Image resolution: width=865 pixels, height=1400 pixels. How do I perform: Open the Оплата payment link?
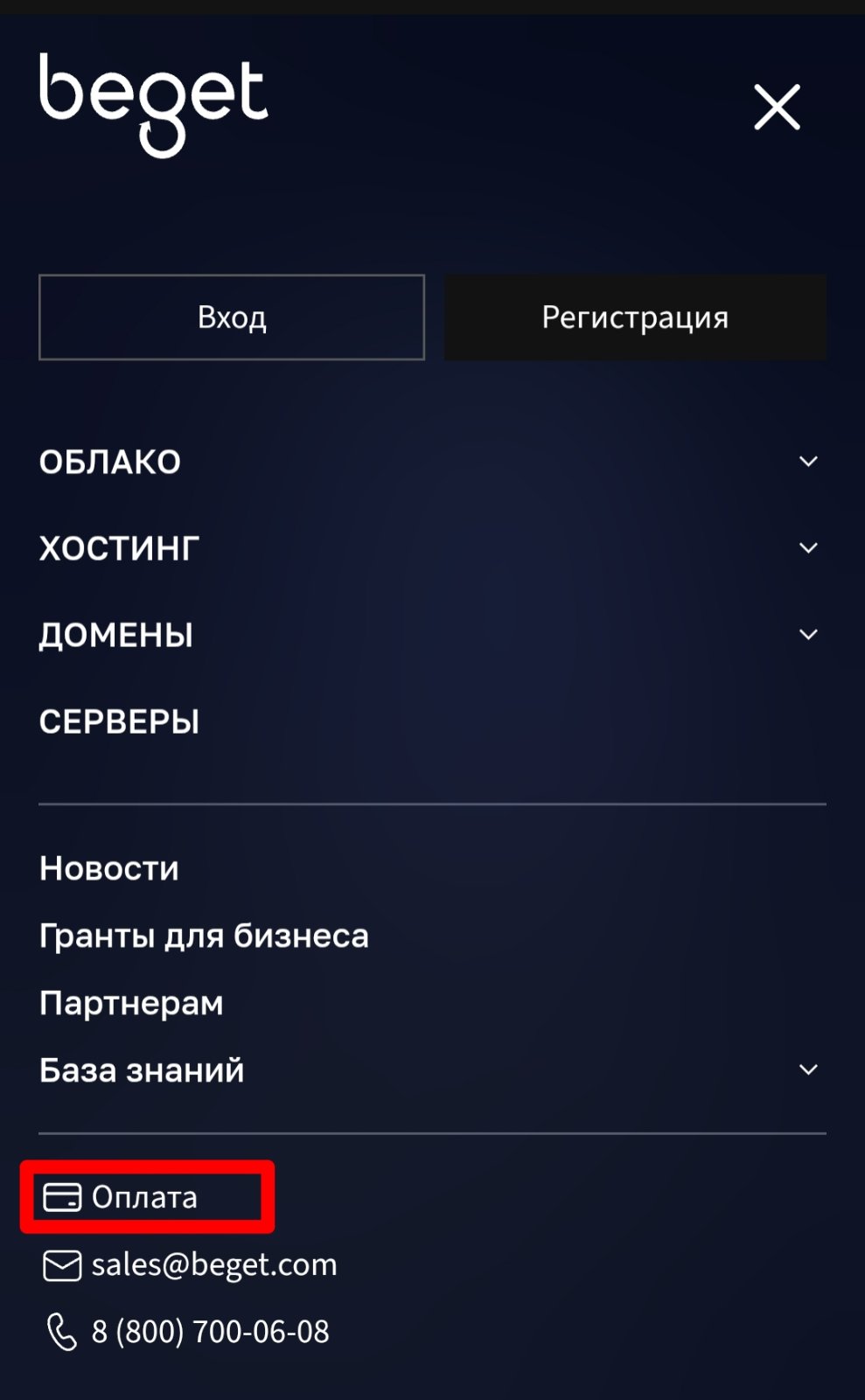coord(121,1197)
